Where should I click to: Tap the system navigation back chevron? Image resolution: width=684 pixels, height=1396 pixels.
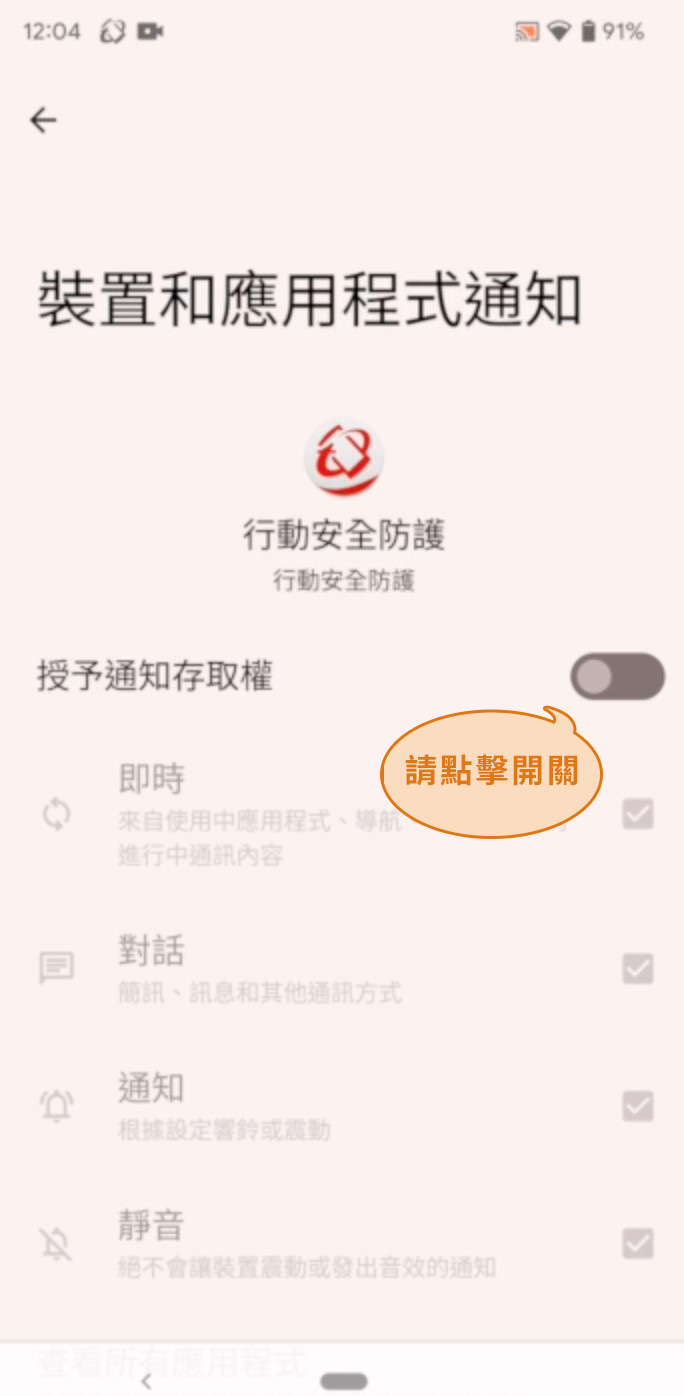(x=147, y=1381)
